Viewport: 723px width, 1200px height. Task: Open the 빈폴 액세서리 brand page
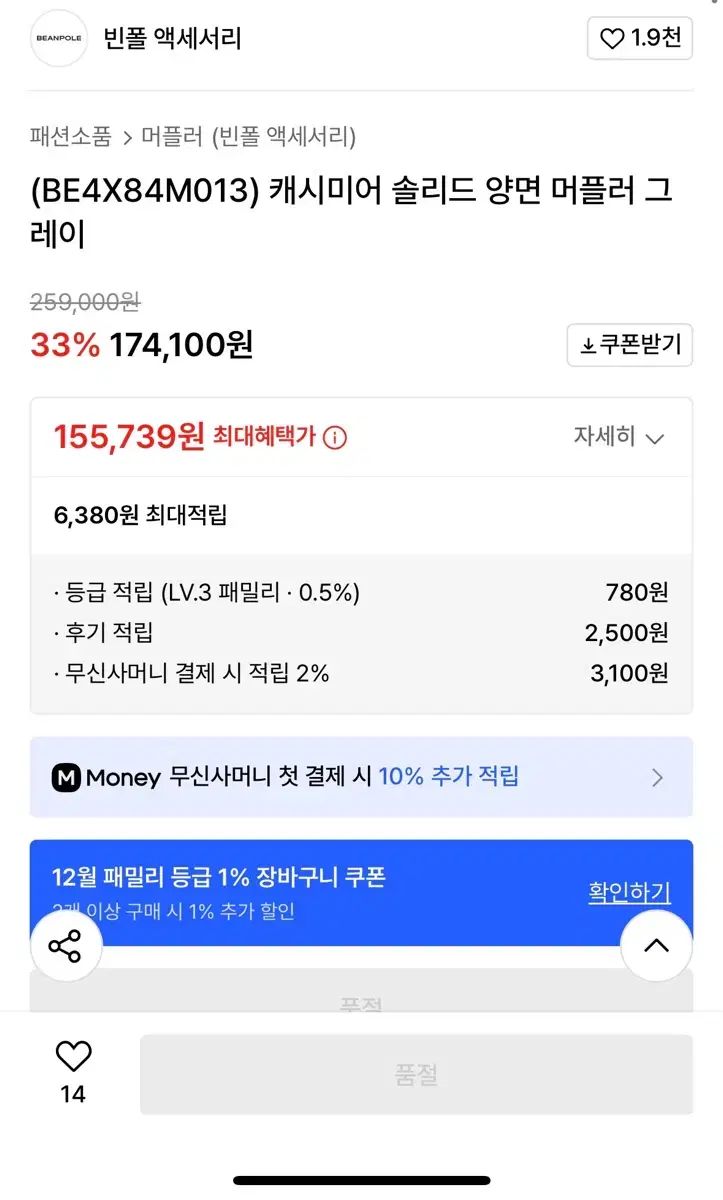[x=172, y=39]
